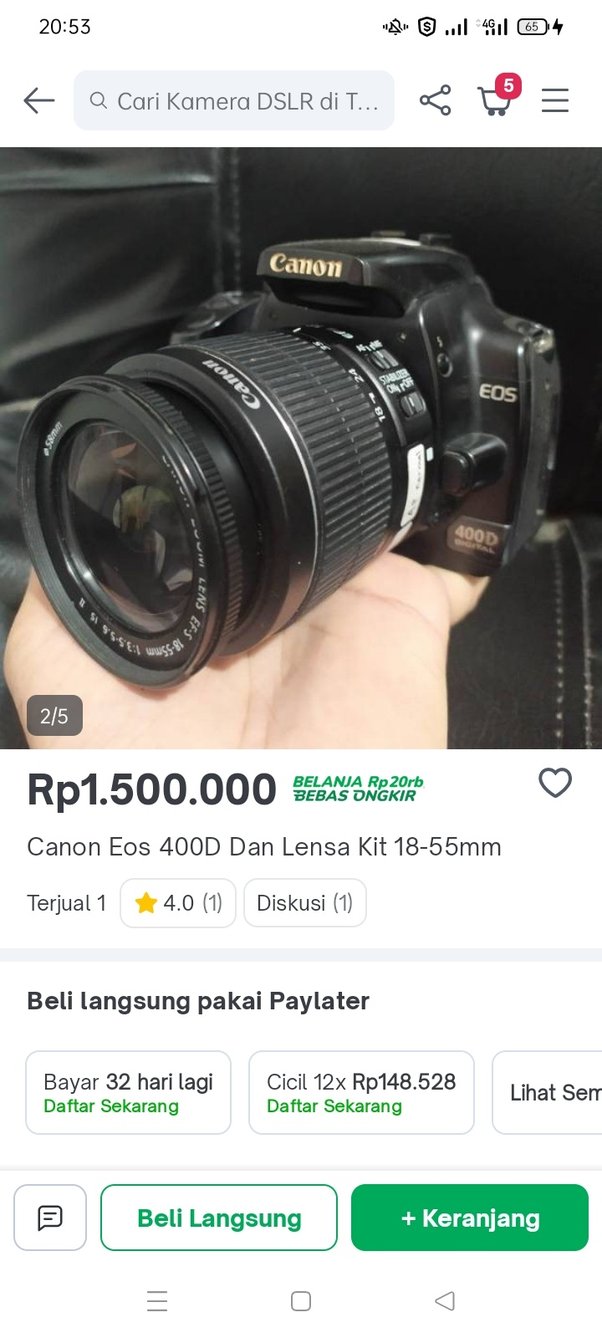Open the Canon 400D product photo
602x1338 pixels.
[301, 448]
